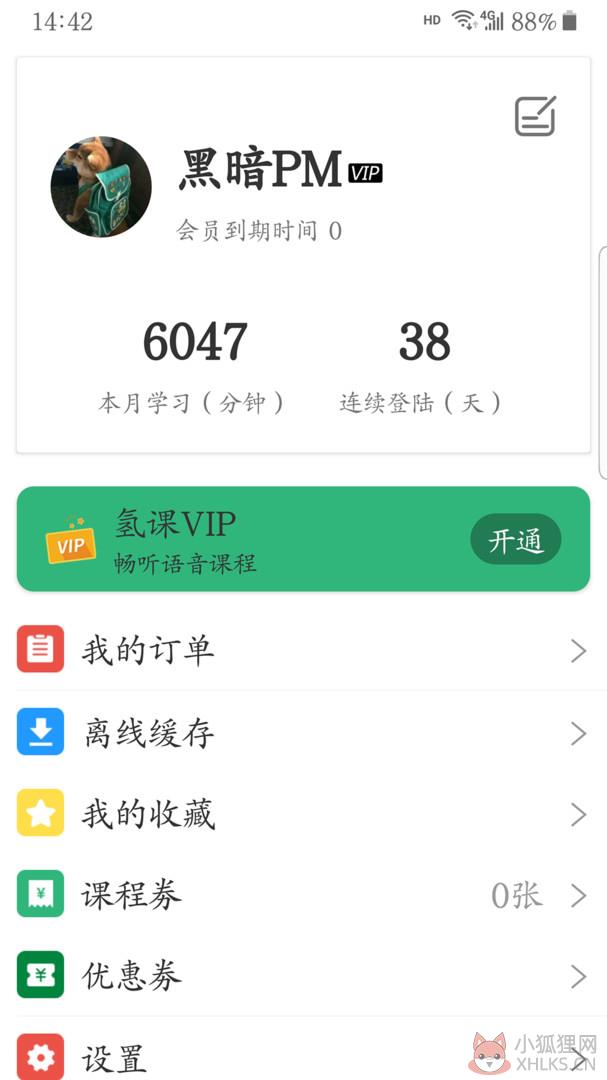View 优惠券 coupons
This screenshot has height=1080, width=607.
[x=303, y=975]
